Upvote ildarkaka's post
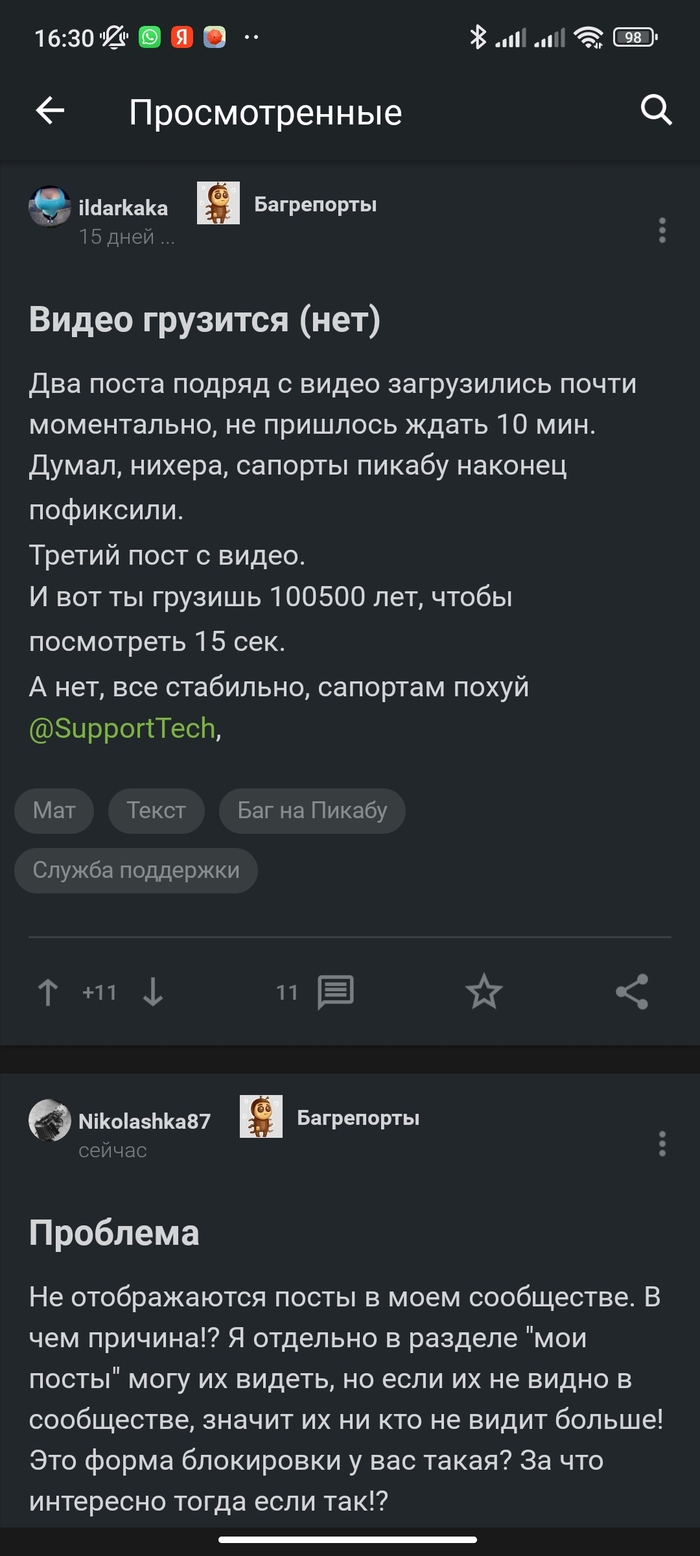 click(x=47, y=992)
